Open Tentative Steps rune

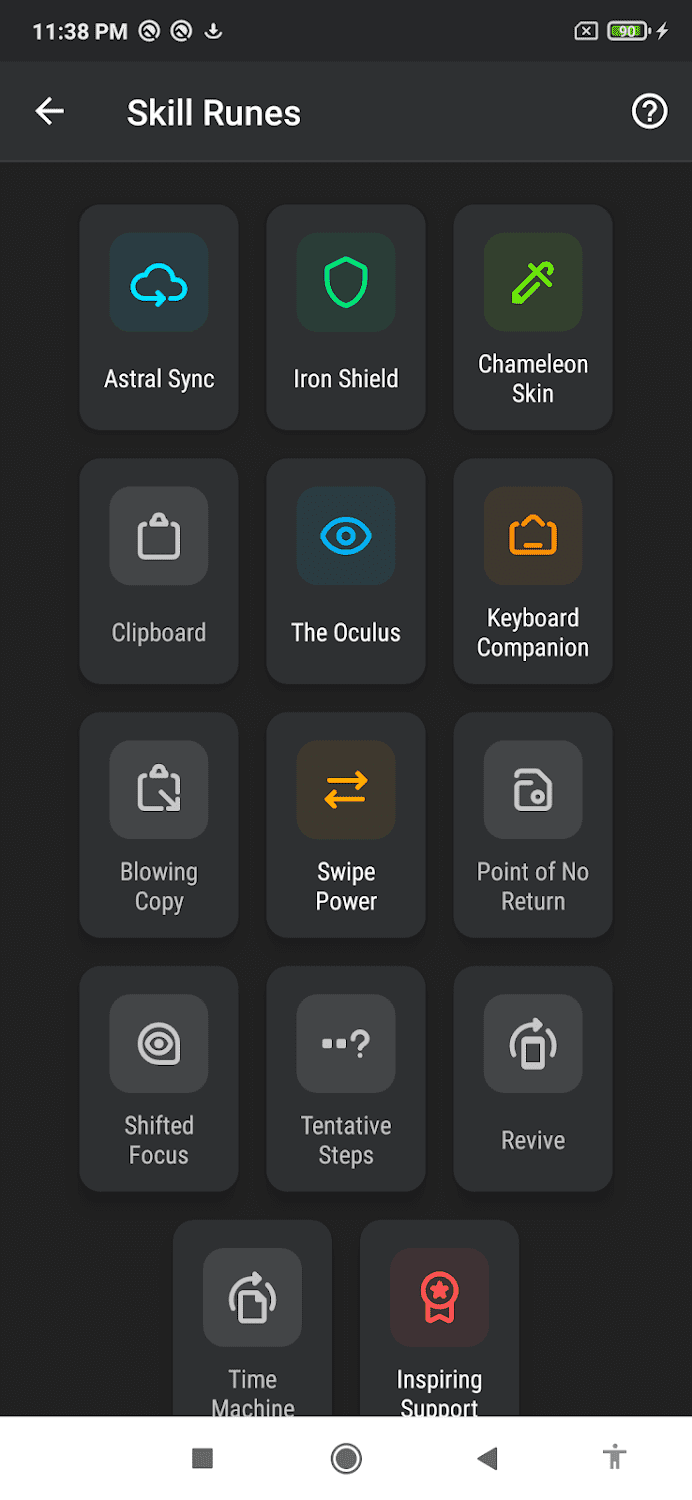(x=346, y=1078)
